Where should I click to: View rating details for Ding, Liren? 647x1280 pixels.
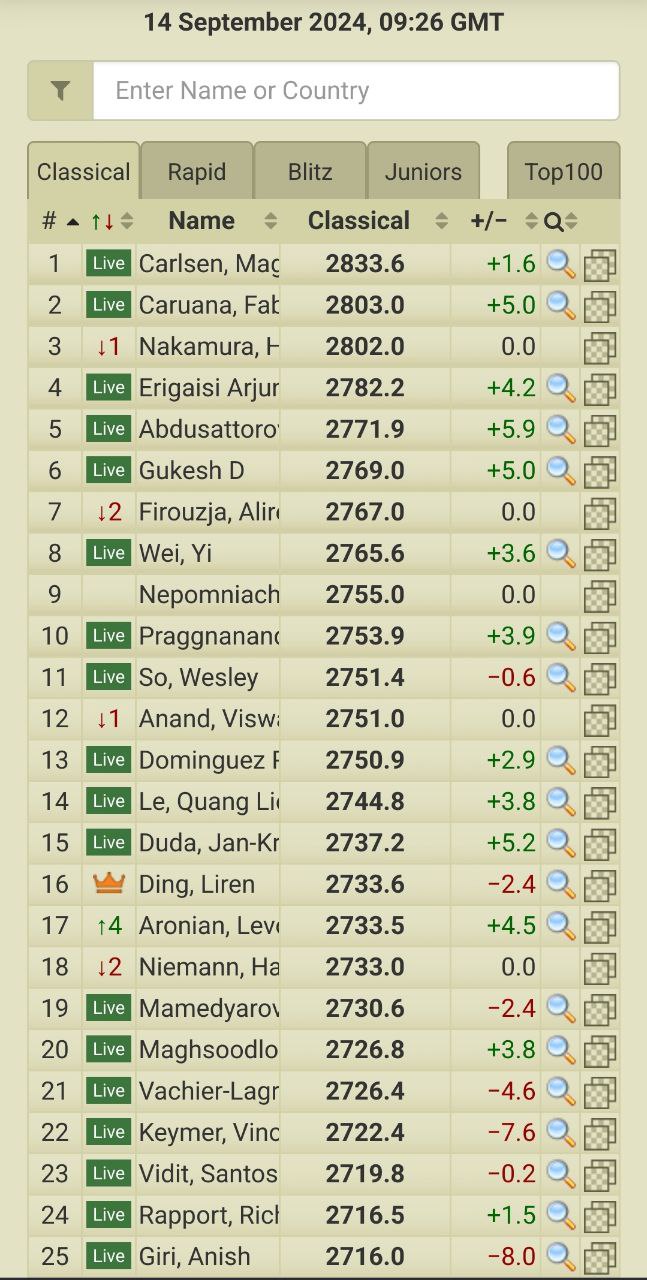(x=560, y=884)
